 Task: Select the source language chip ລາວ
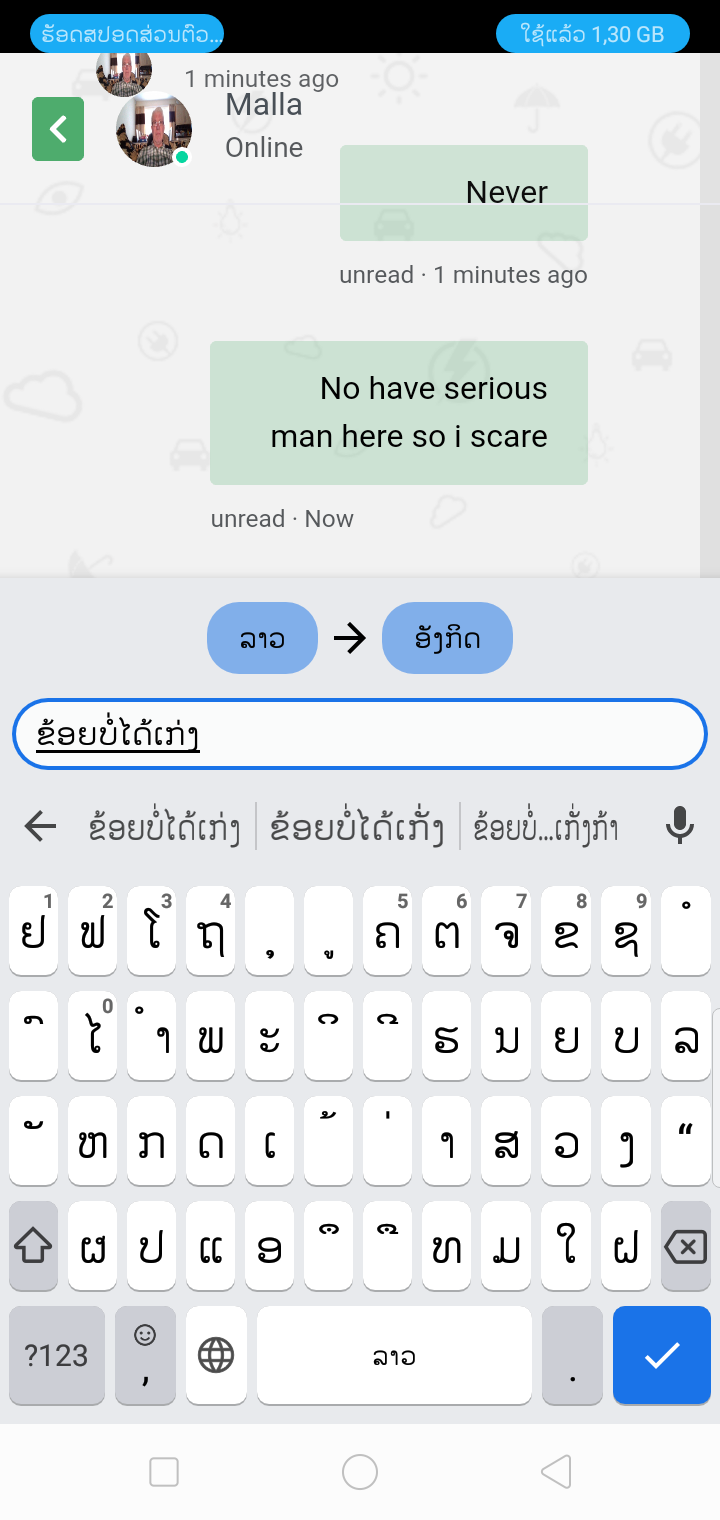point(262,638)
